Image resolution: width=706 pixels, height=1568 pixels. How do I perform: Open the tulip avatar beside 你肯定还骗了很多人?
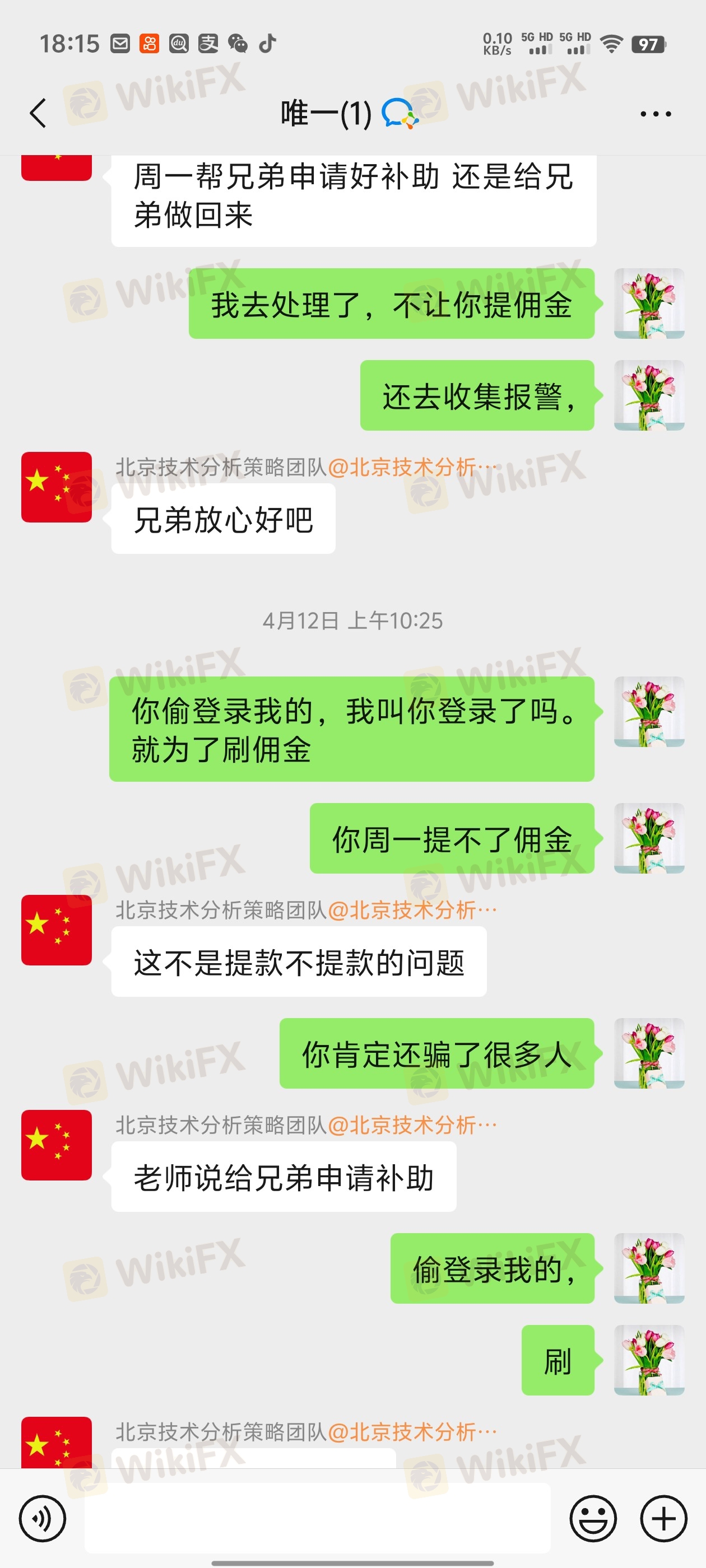pyautogui.click(x=649, y=1053)
